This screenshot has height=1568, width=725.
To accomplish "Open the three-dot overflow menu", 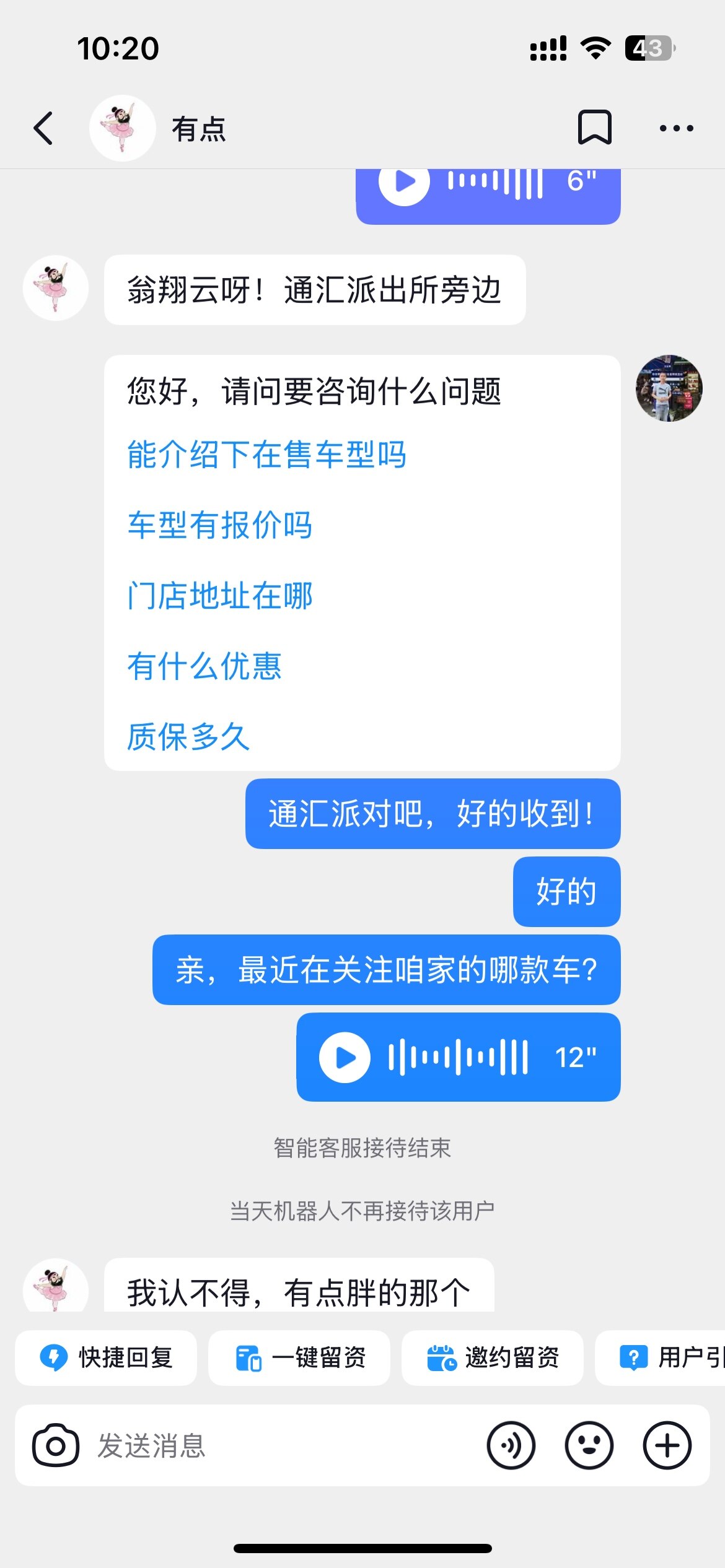I will 676,128.
